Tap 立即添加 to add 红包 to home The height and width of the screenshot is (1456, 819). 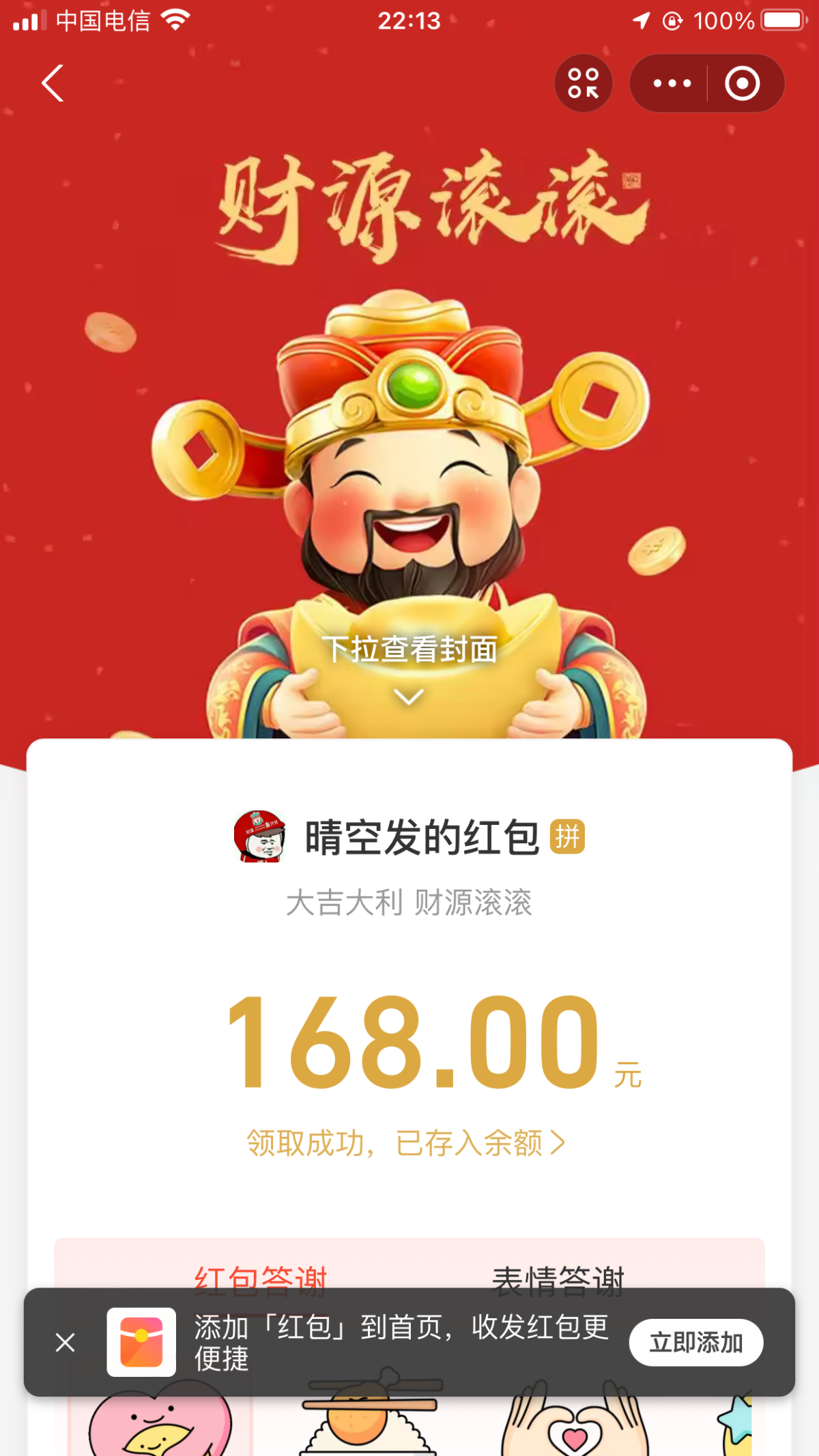(x=695, y=1342)
